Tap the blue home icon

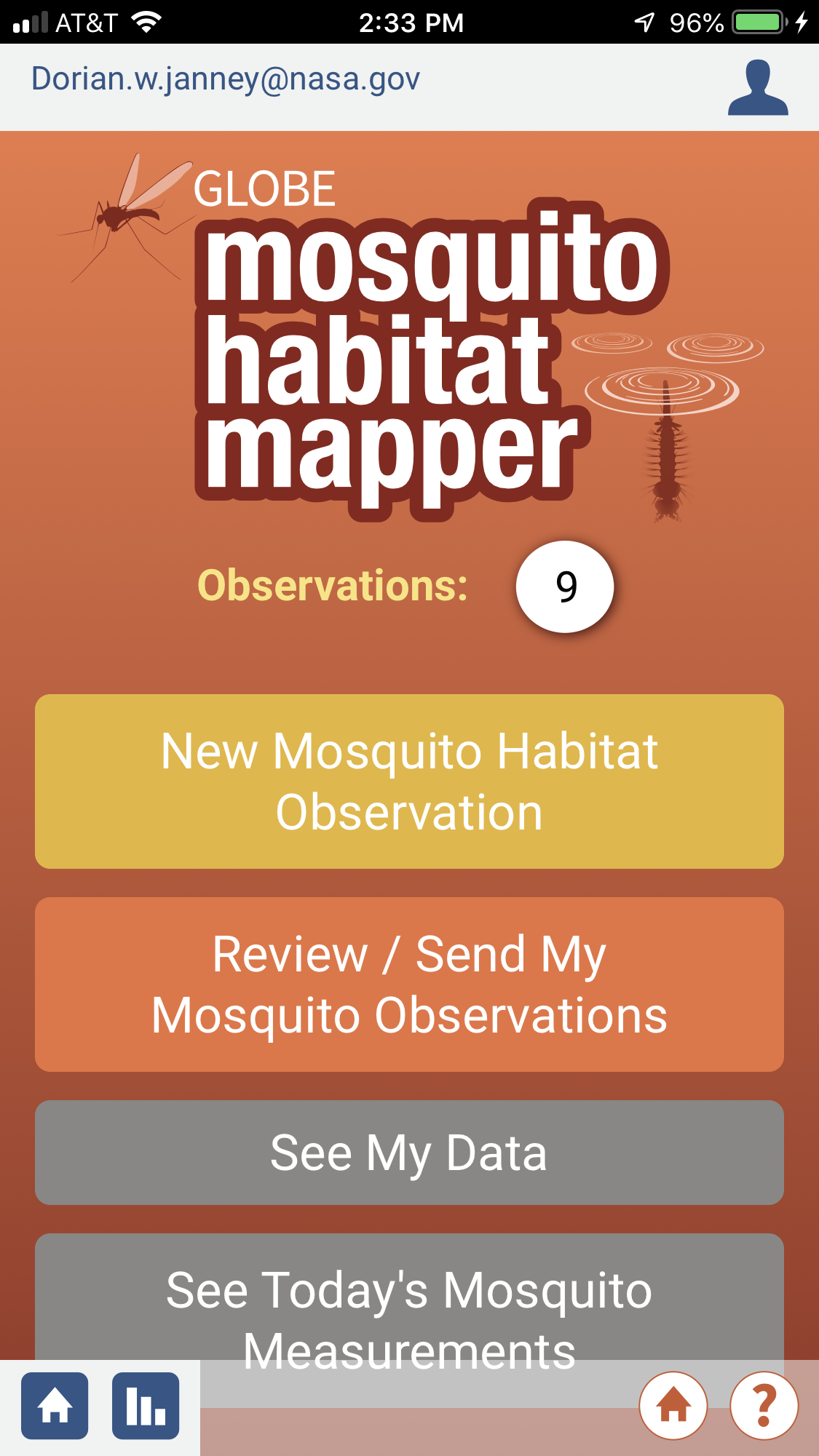[x=55, y=1406]
